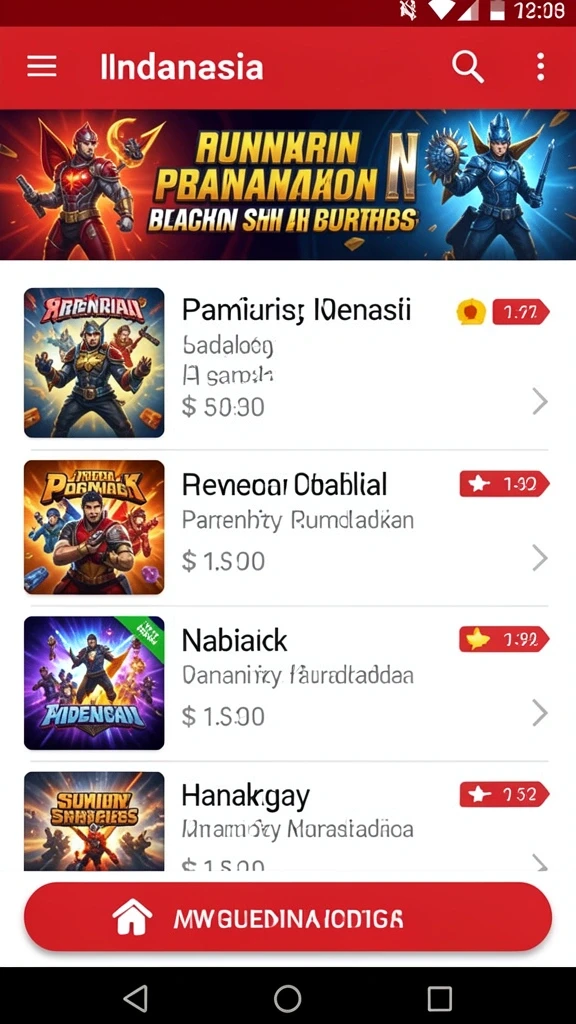576x1024 pixels.
Task: Open the three-dot overflow menu
Action: click(540, 67)
